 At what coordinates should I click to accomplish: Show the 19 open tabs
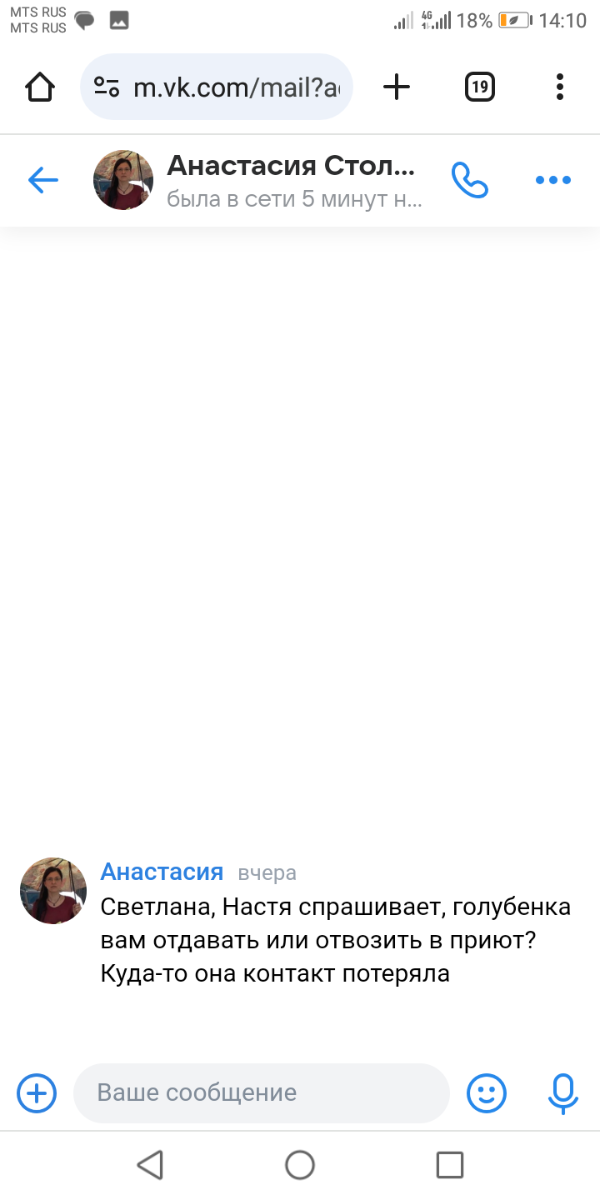pyautogui.click(x=480, y=87)
